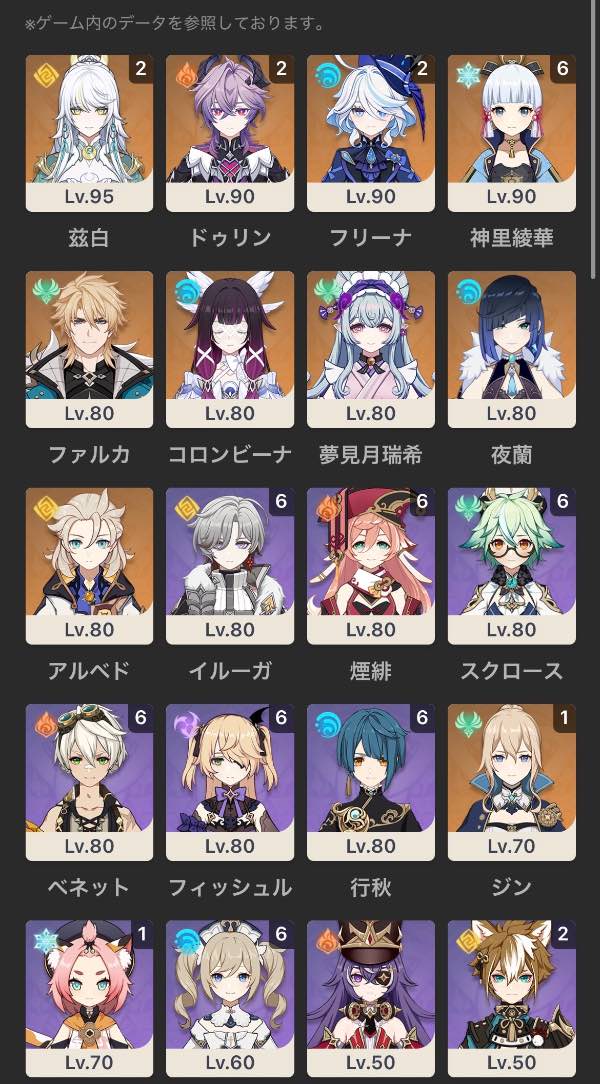
Task: Open コロンビーナ's details
Action: click(x=230, y=350)
